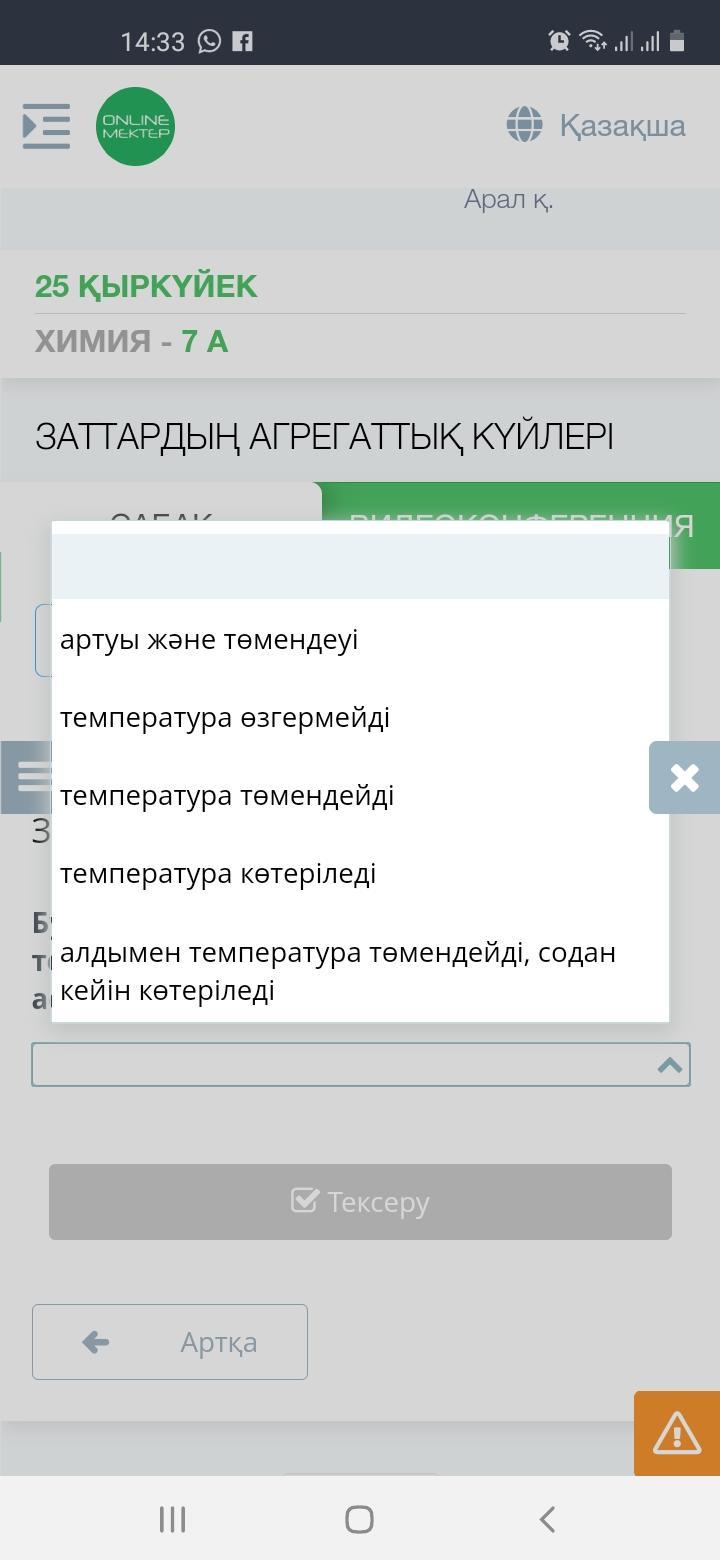Collapse the answer dropdown field
720x1560 pixels.
point(669,1065)
